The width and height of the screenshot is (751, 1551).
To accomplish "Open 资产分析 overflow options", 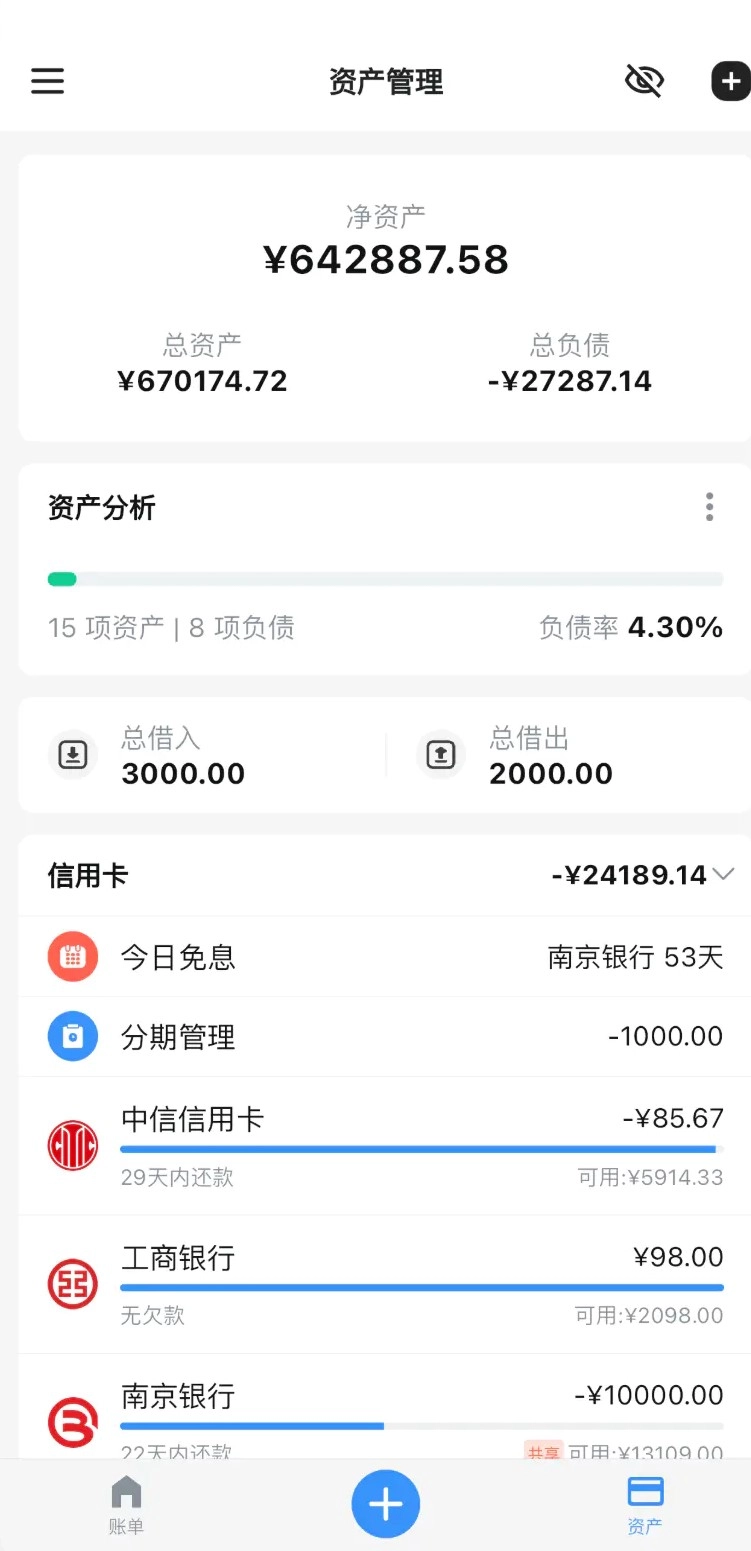I will coord(709,507).
